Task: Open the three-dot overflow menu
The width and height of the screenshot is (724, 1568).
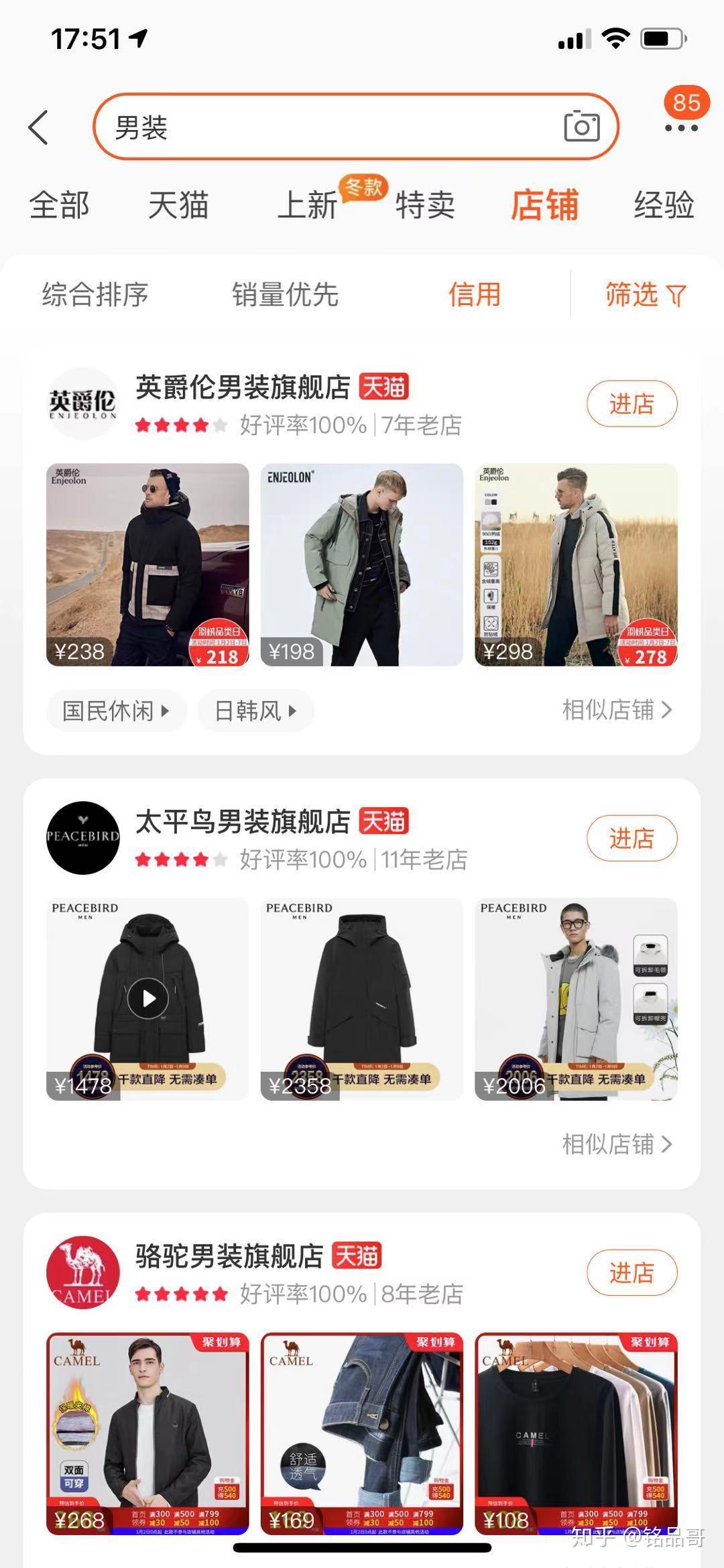Action: tap(681, 127)
